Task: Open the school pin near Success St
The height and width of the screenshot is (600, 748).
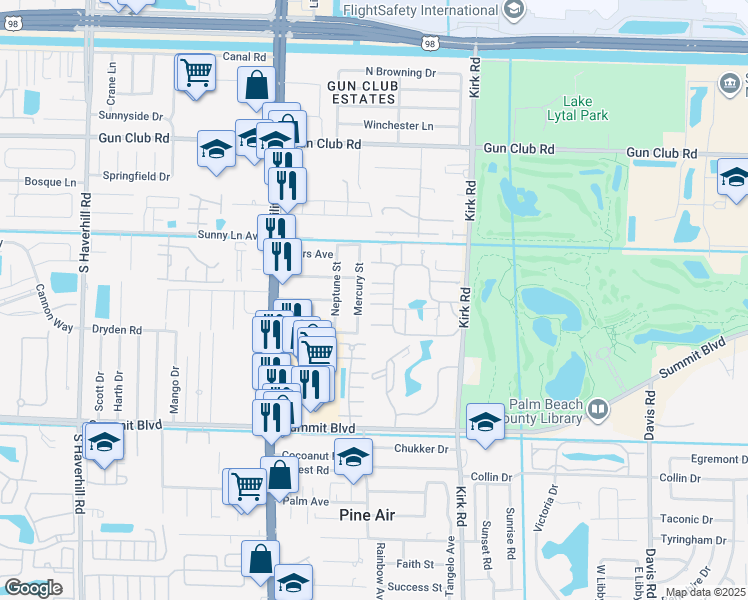Action: click(293, 582)
